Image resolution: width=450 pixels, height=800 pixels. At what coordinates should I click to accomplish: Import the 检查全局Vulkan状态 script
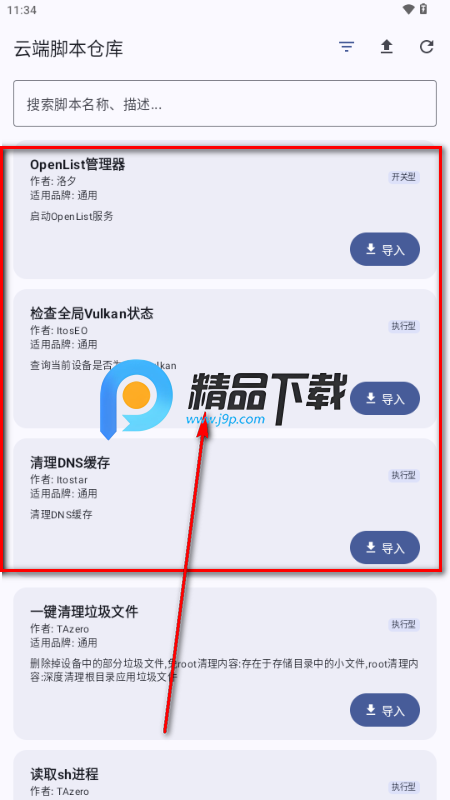(385, 398)
